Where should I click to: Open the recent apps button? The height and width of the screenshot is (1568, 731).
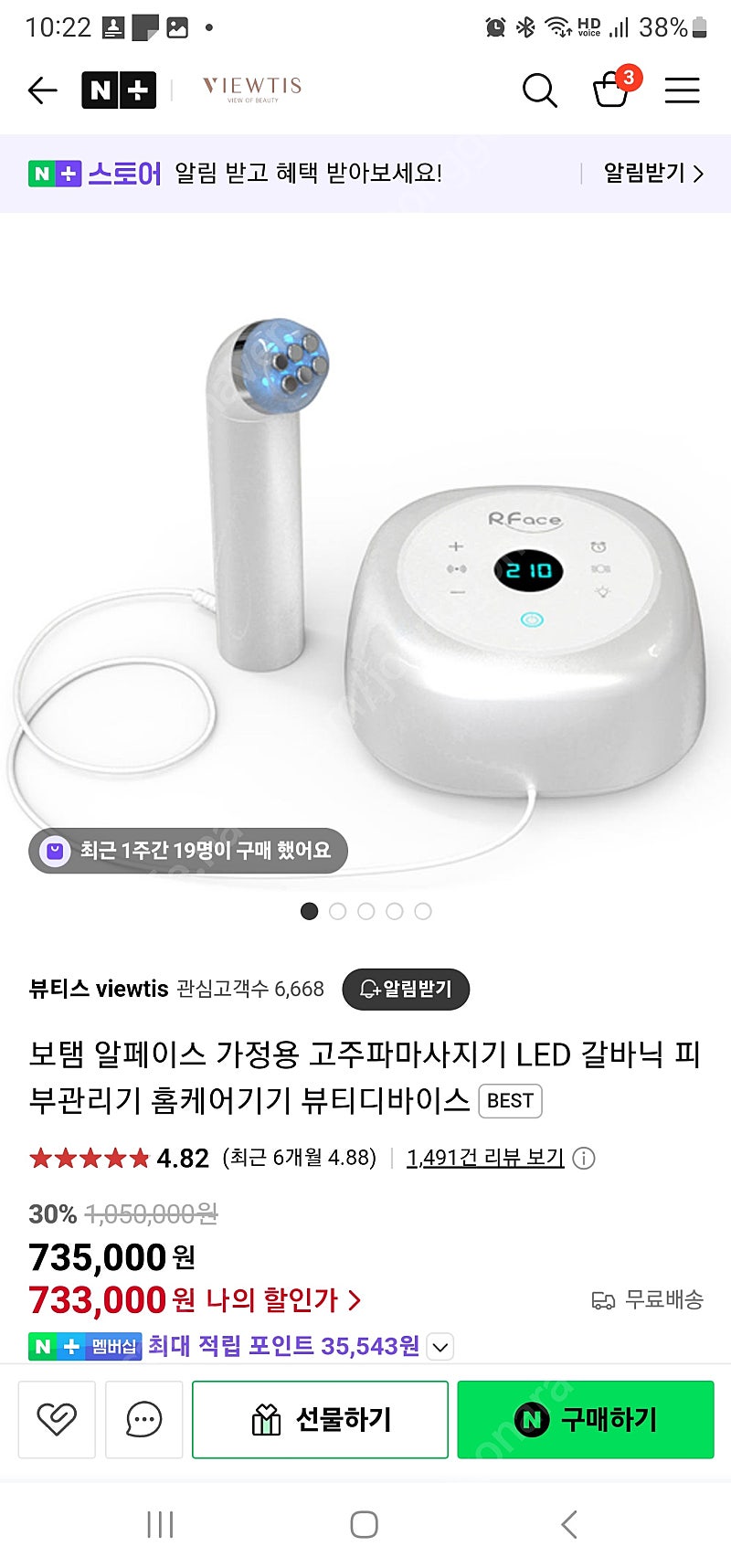[x=160, y=1524]
